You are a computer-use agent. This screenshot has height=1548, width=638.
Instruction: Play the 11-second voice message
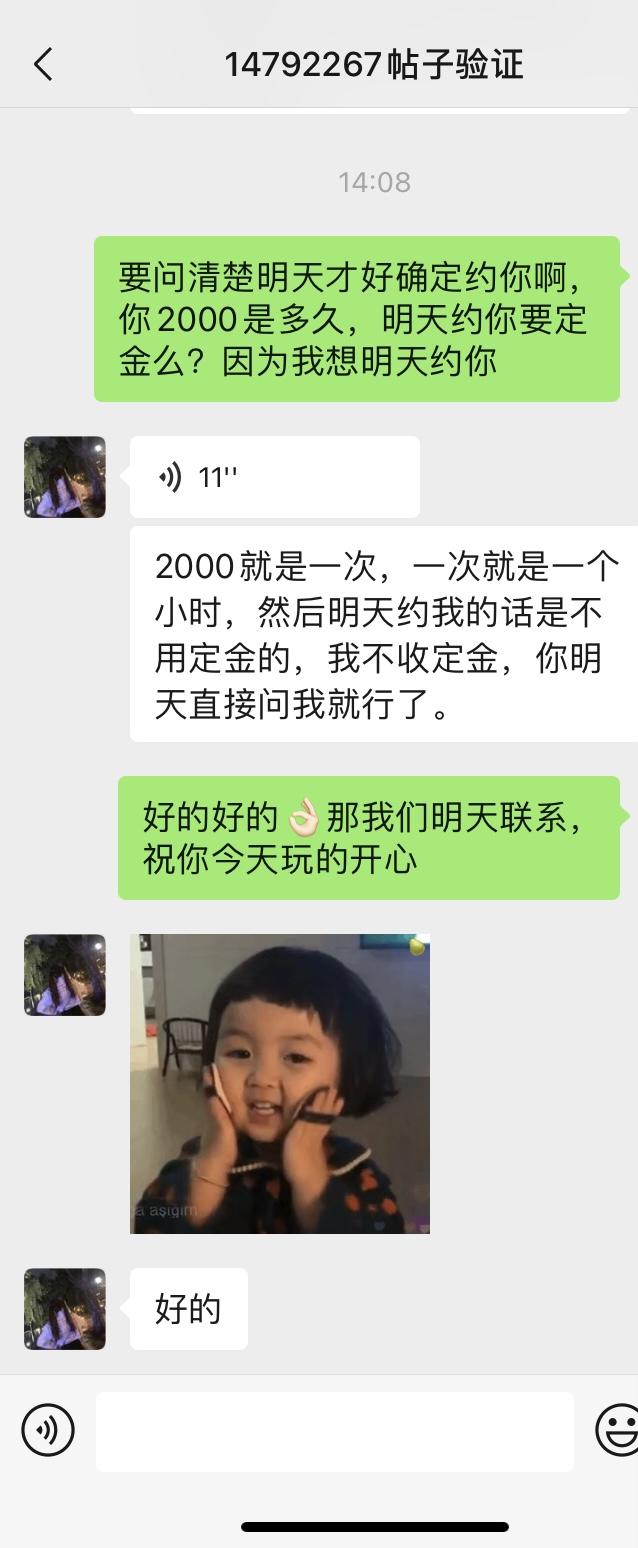(273, 477)
